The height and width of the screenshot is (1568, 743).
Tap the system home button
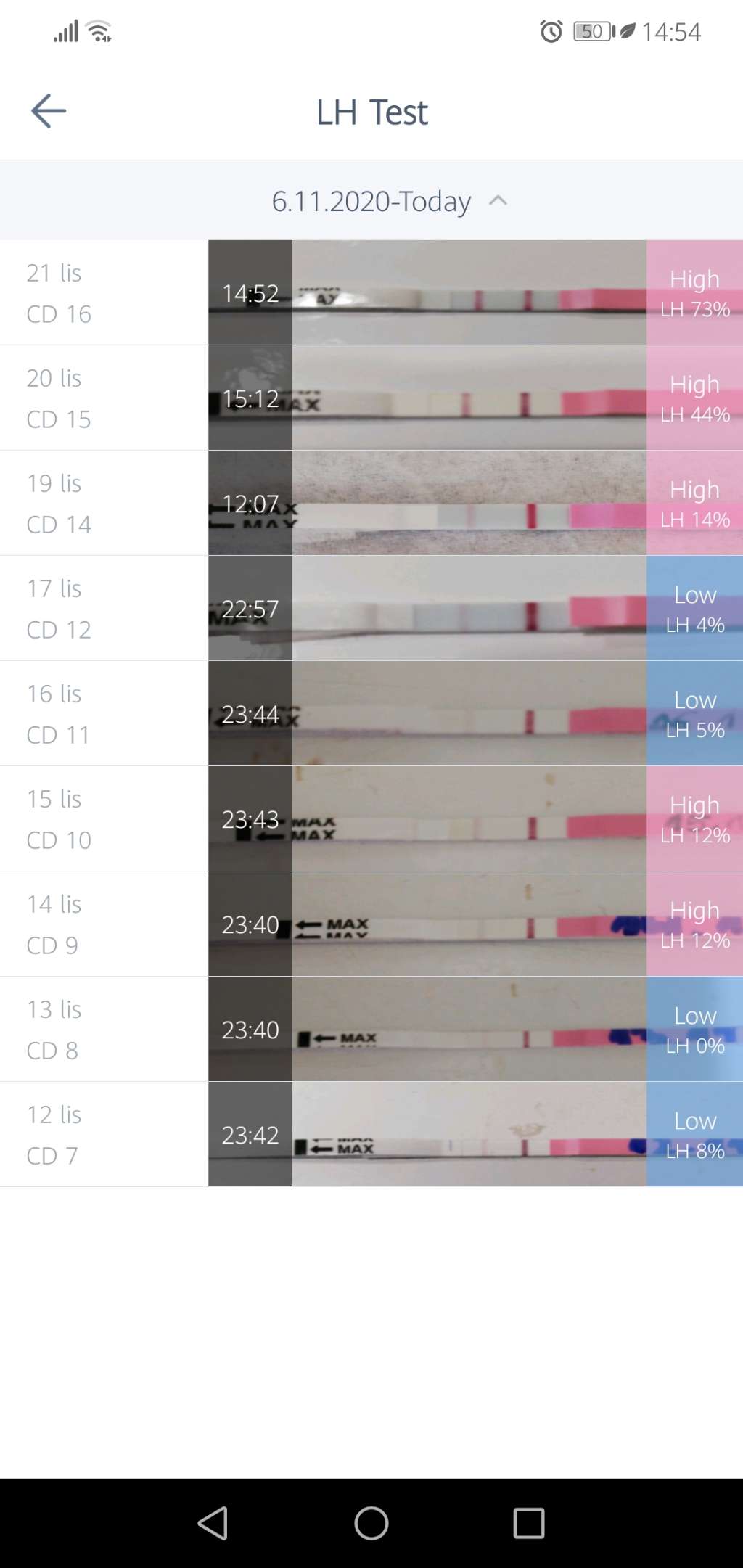pos(371,1522)
